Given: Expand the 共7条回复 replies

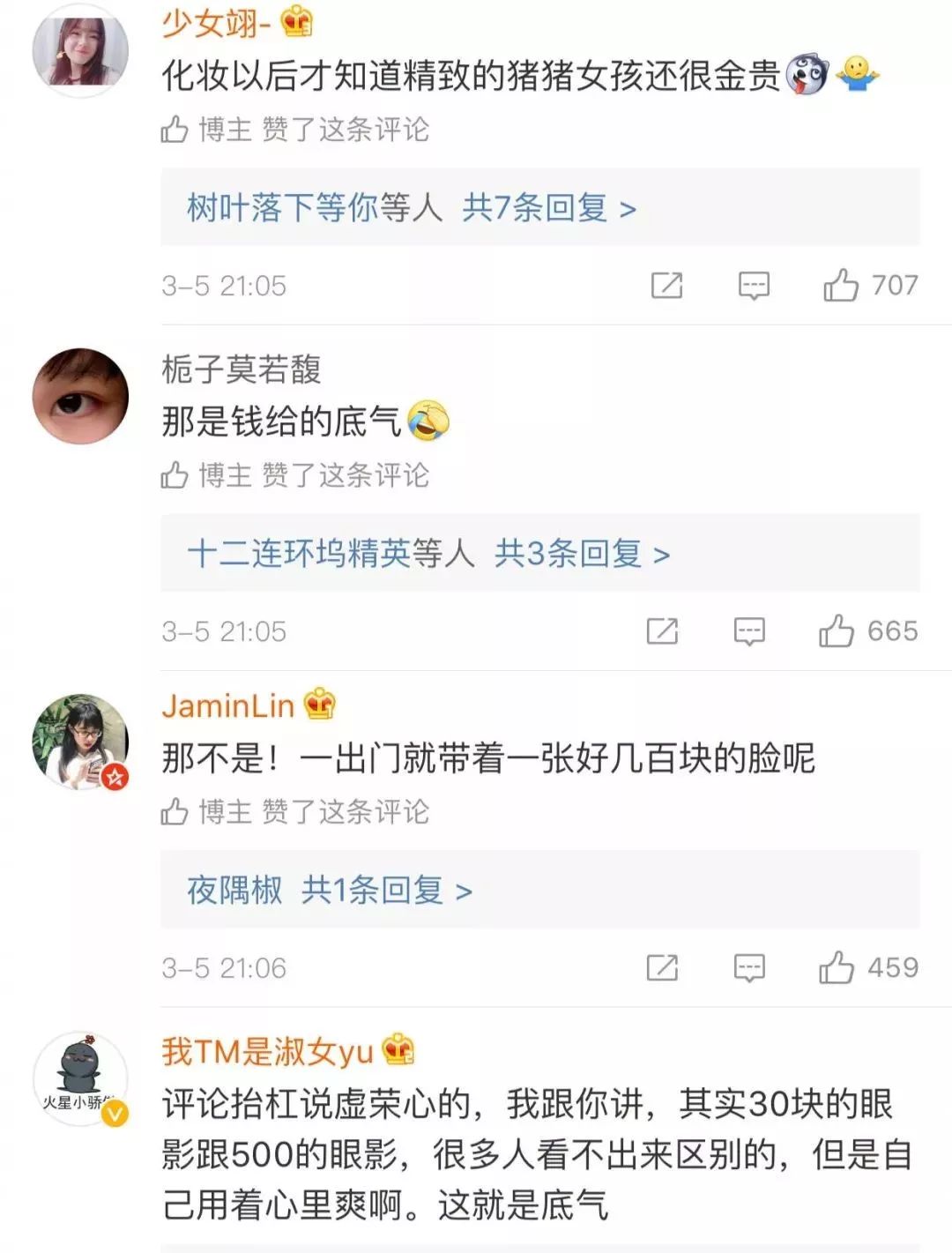Looking at the screenshot, I should point(548,208).
